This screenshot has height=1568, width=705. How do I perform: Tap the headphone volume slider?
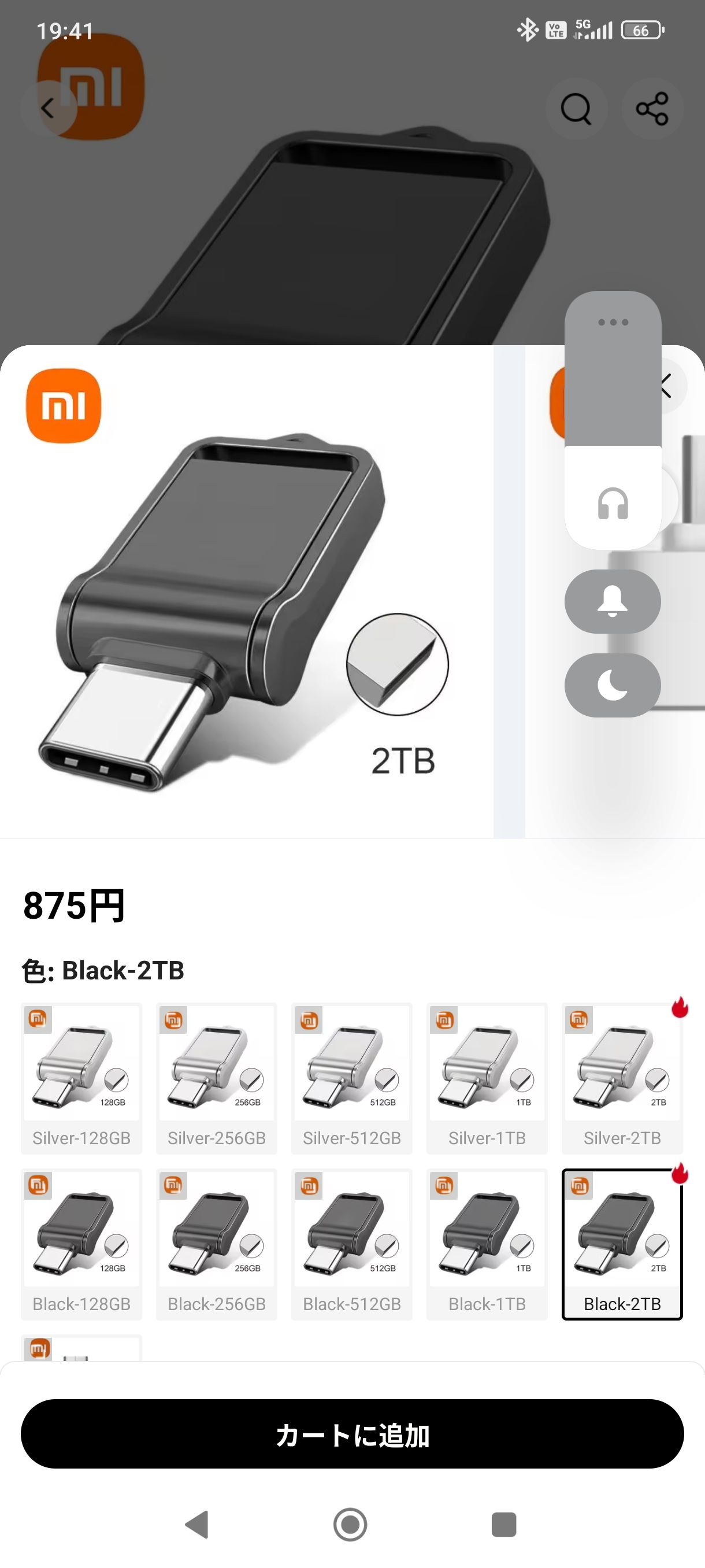613,420
